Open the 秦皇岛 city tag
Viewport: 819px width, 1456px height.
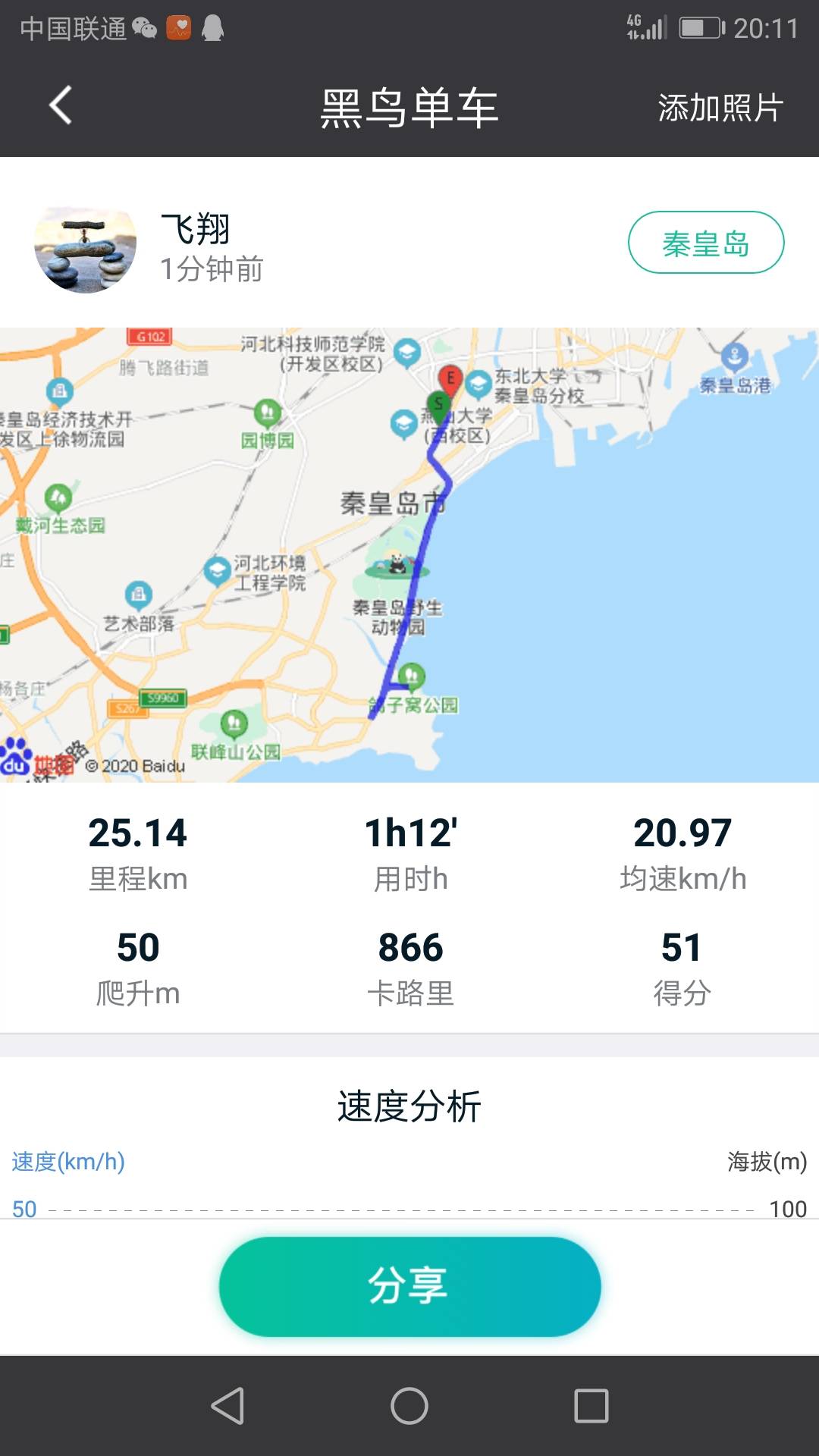coord(705,243)
